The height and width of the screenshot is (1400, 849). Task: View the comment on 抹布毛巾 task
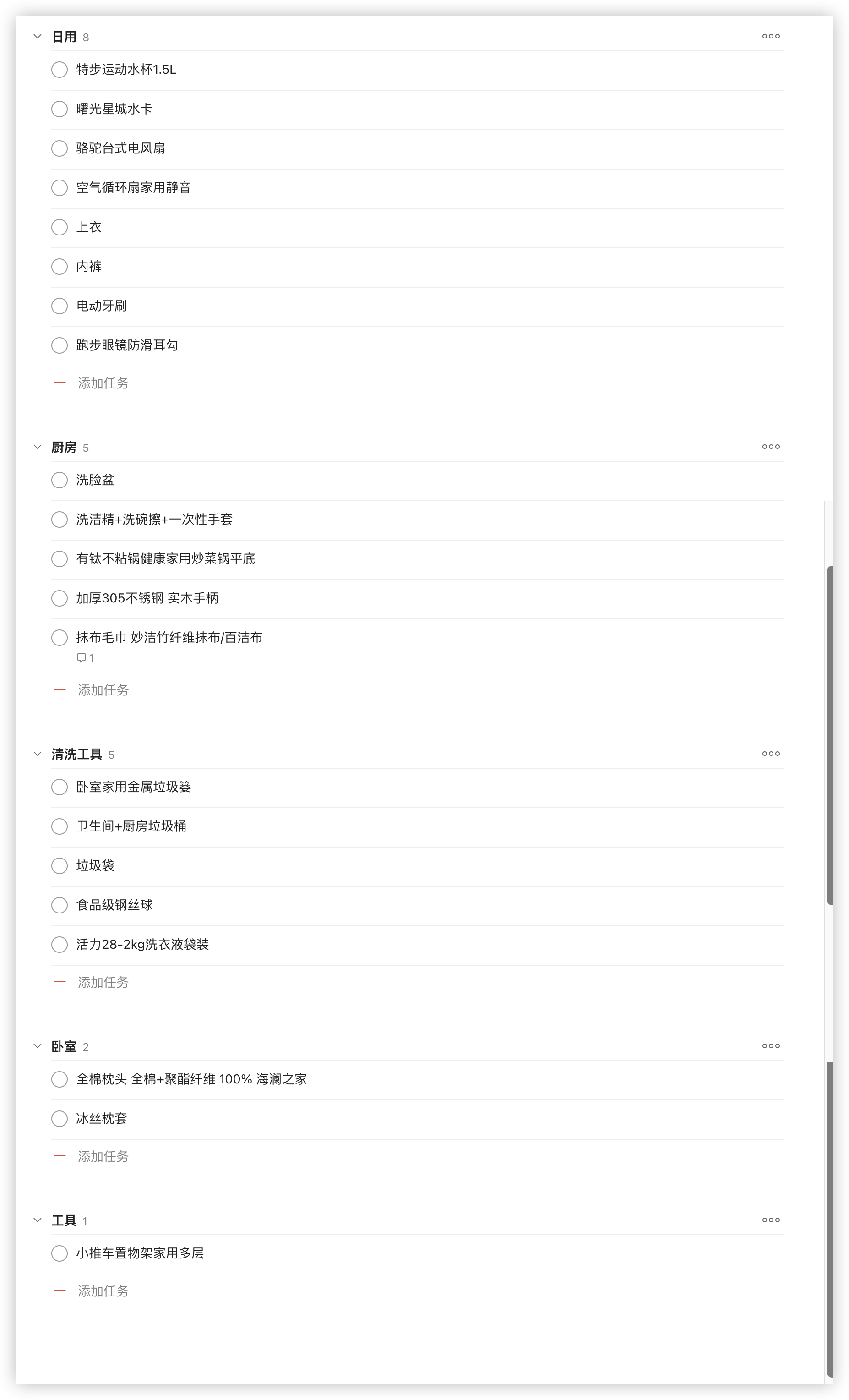(x=85, y=658)
